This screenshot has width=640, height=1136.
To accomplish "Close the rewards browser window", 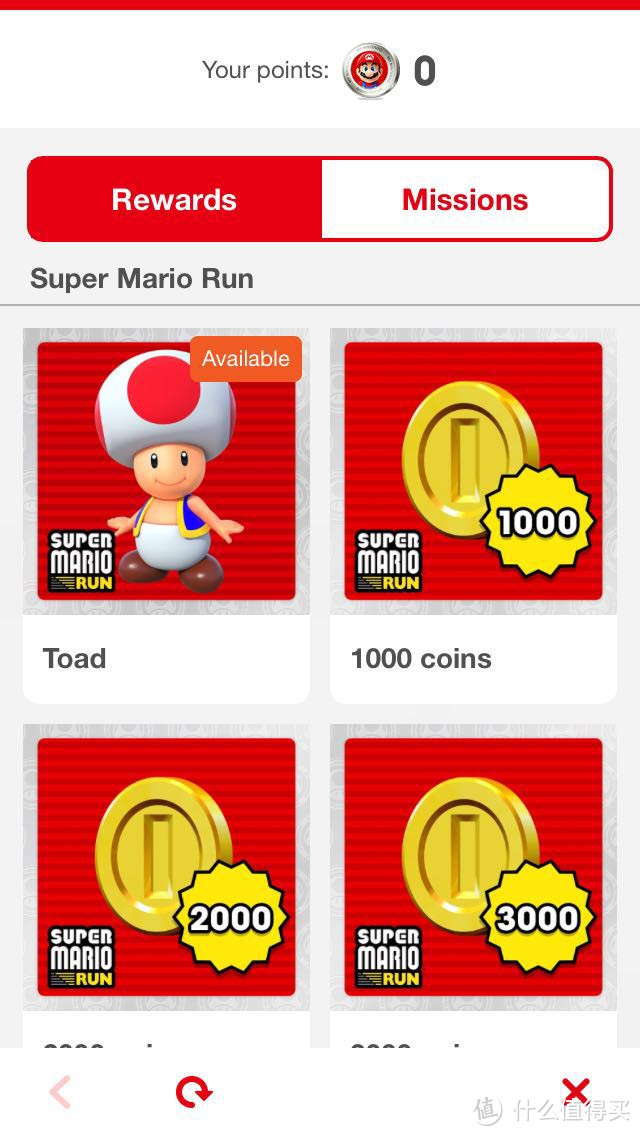I will [x=576, y=1091].
